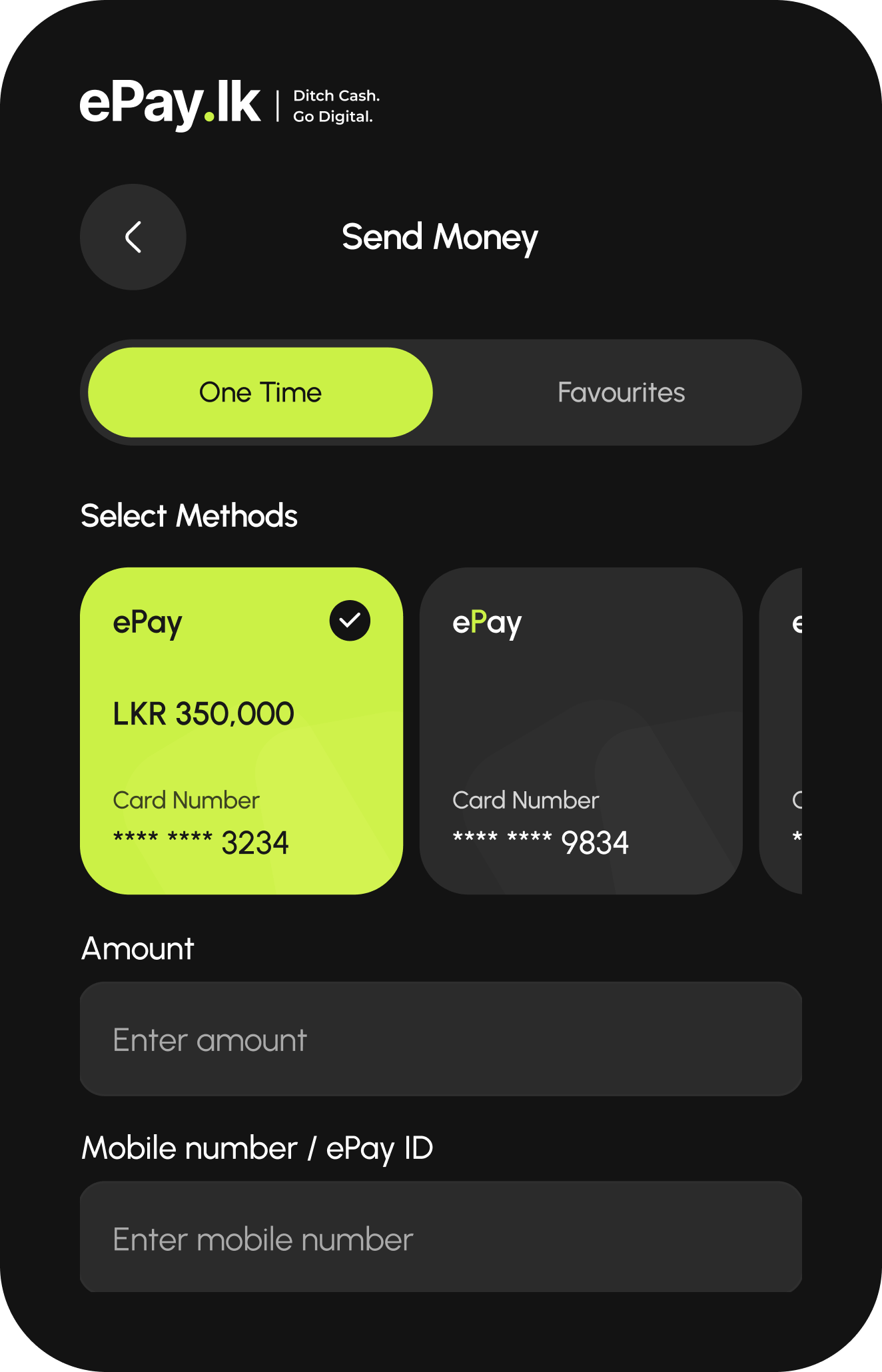Choose the ePay card ending 9834
Viewport: 882px width, 1372px height.
[581, 730]
